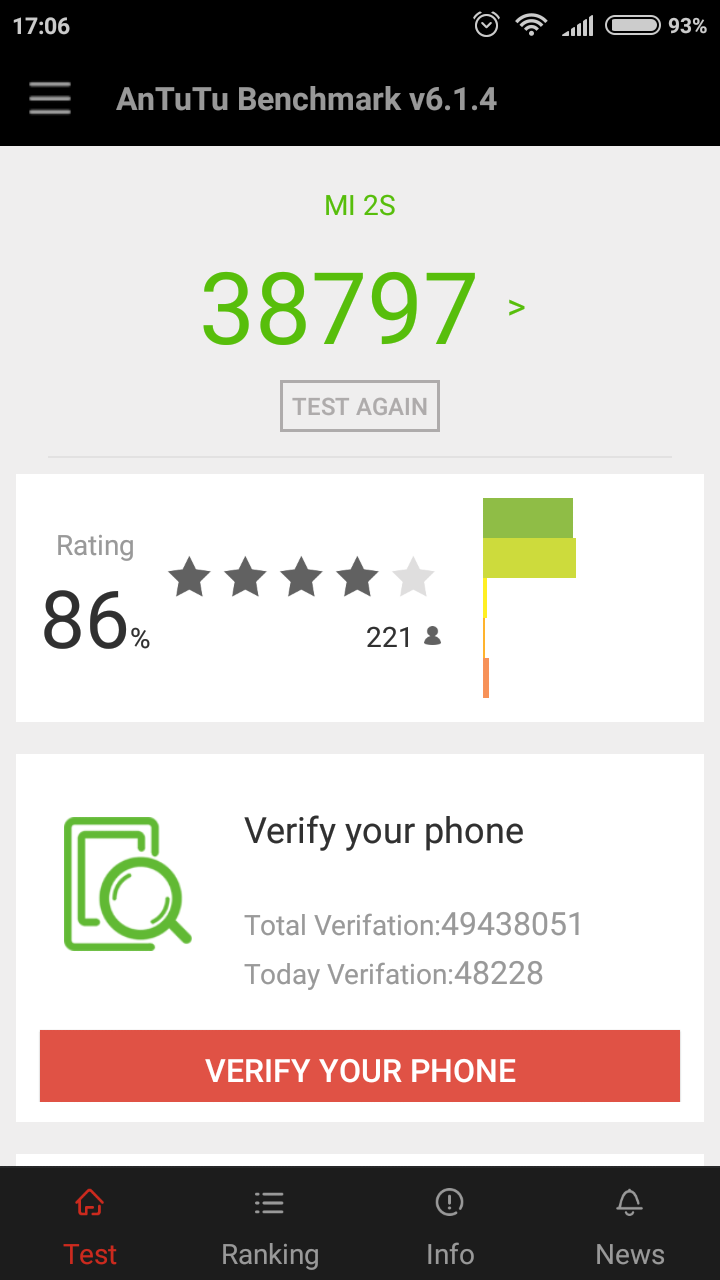Open score details arrow beside 38797

[x=516, y=307]
